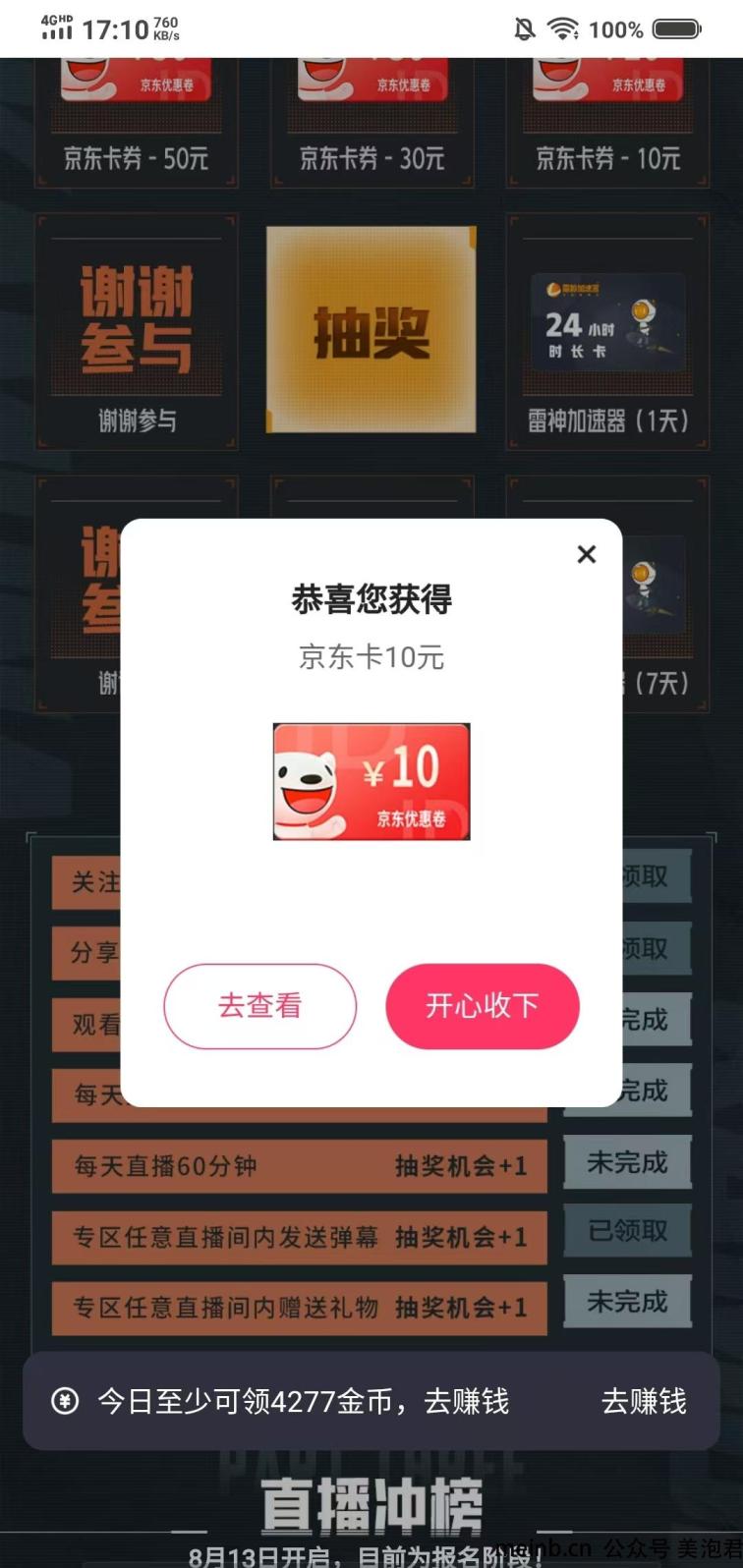This screenshot has width=743, height=1568.
Task: Accept the prize with 开心收下
Action: (482, 1006)
